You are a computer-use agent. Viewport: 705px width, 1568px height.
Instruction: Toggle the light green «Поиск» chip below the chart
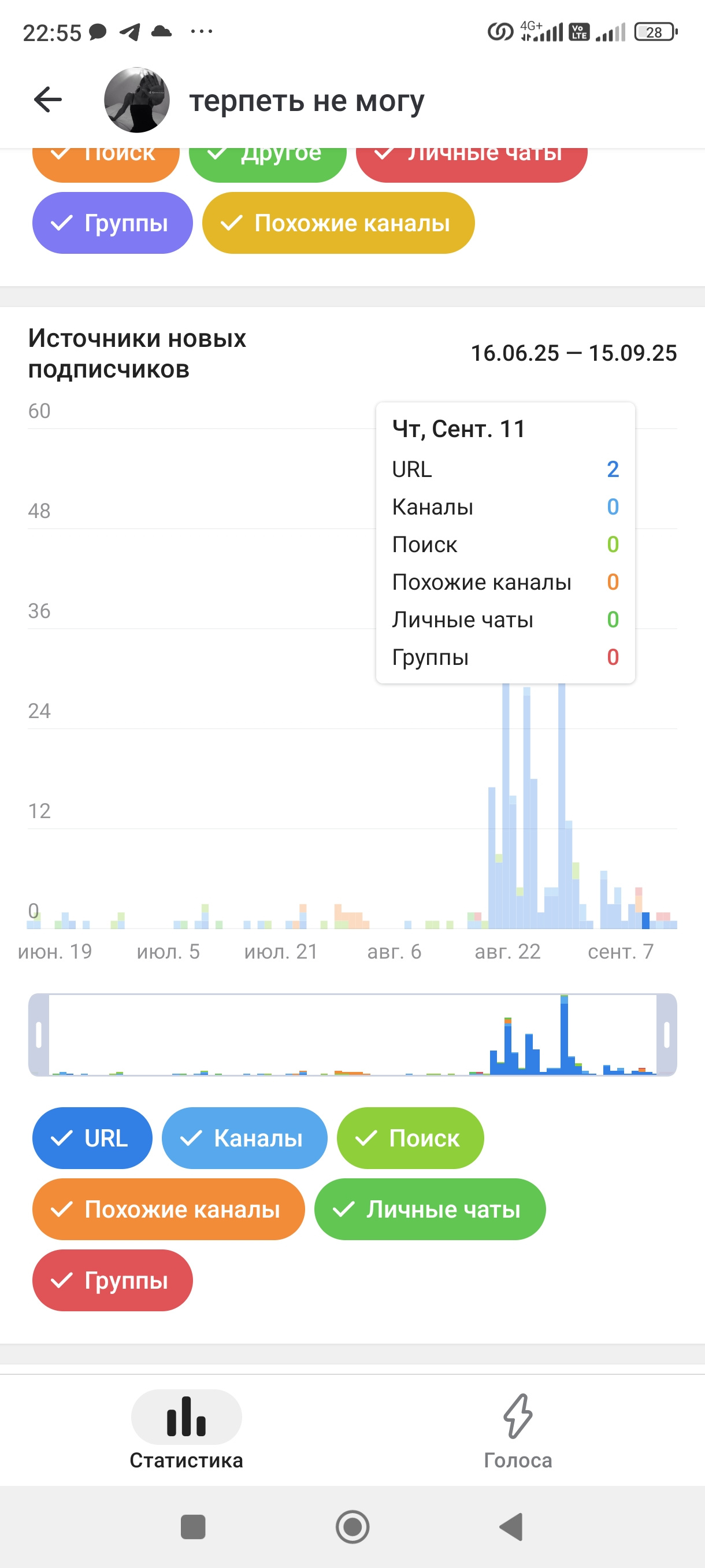(411, 1138)
